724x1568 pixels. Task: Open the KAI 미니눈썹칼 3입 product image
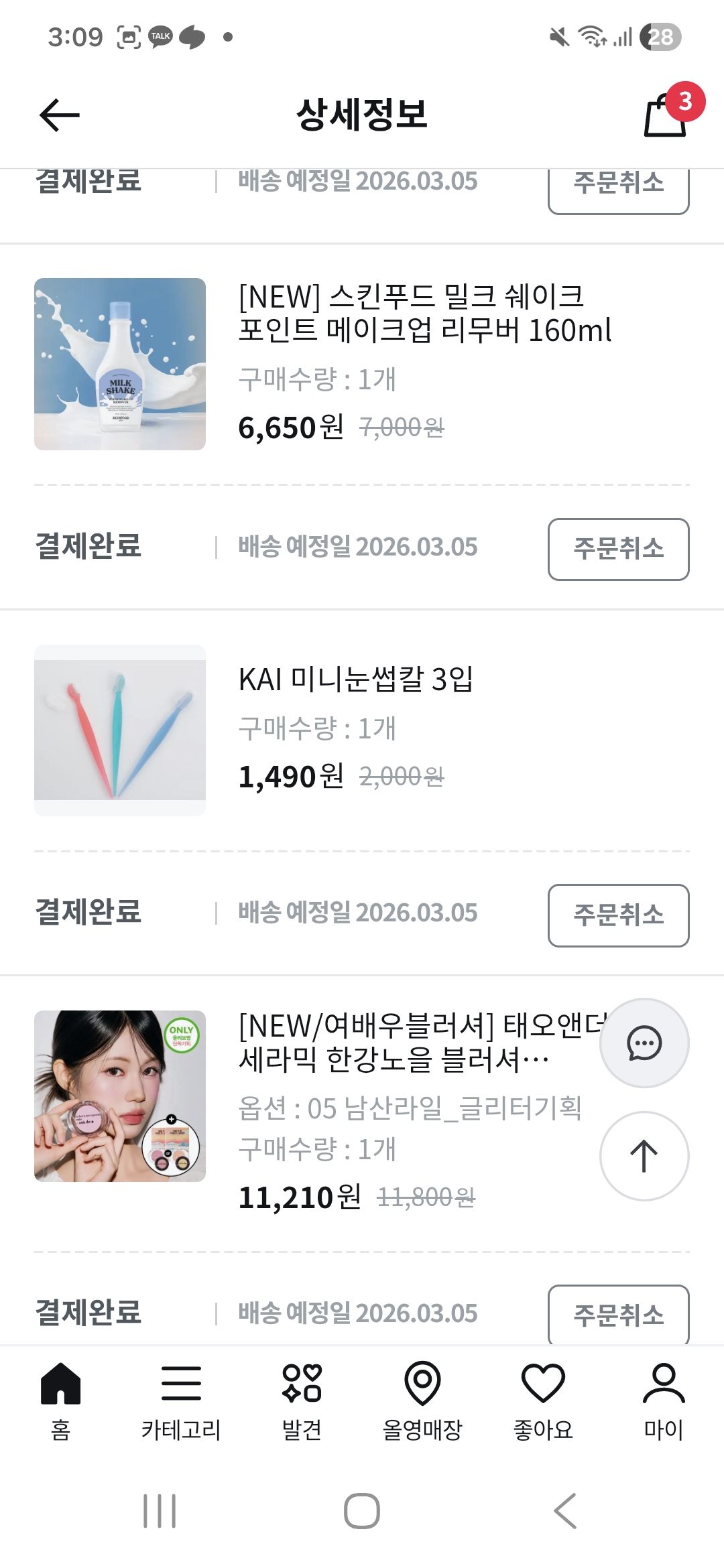[120, 730]
